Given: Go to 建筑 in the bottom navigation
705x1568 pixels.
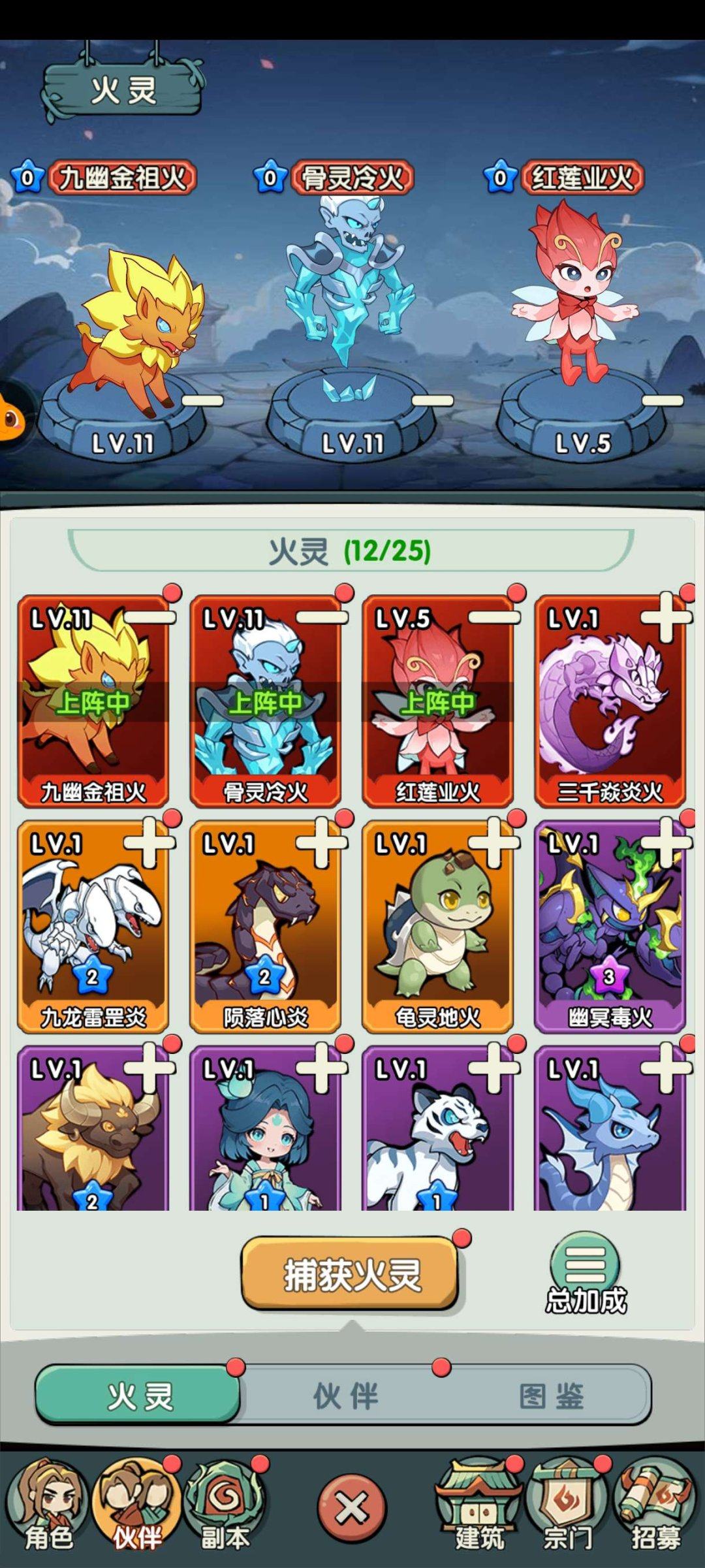Looking at the screenshot, I should [x=478, y=1510].
